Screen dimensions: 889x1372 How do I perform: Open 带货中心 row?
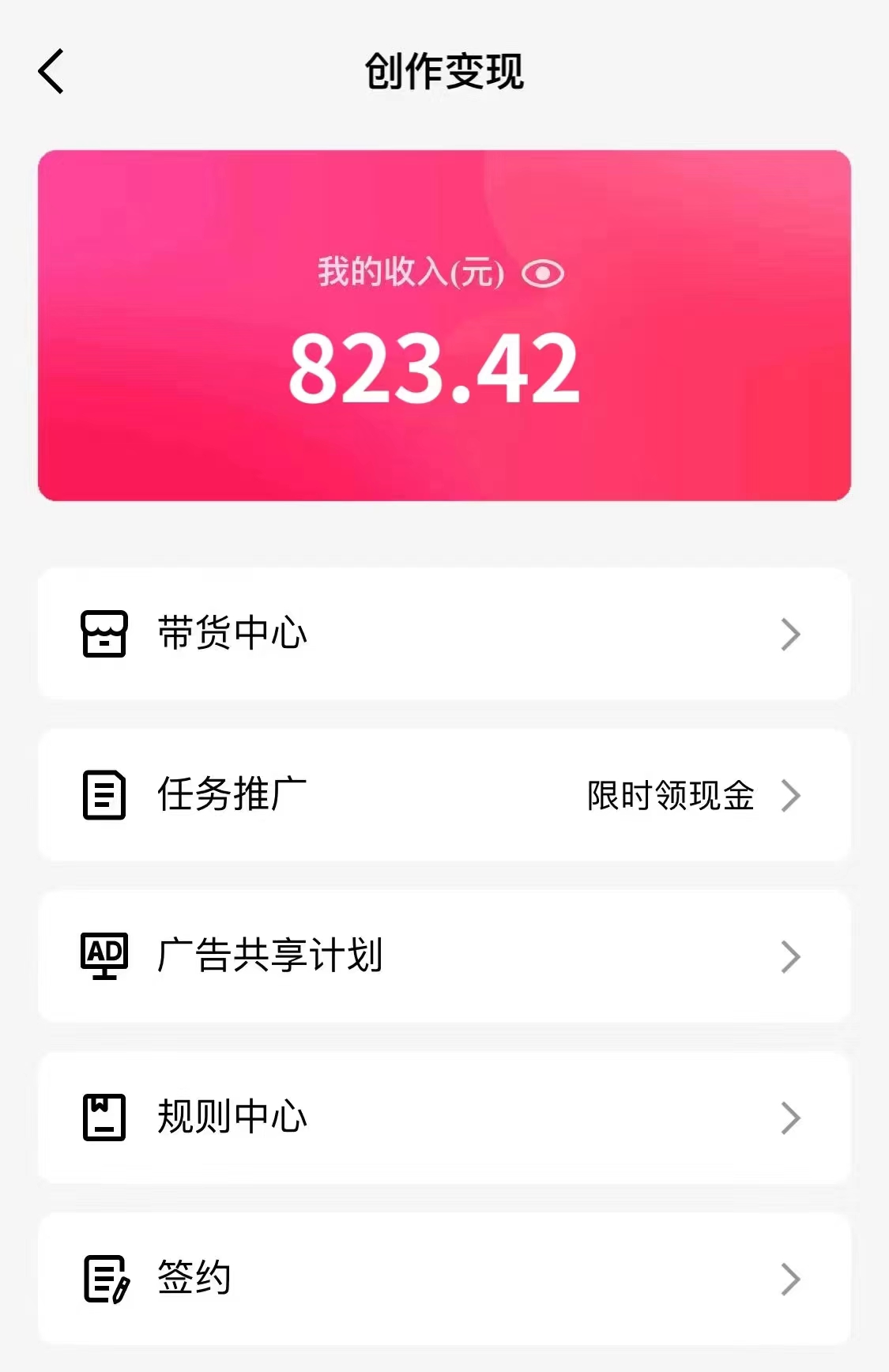click(x=444, y=634)
